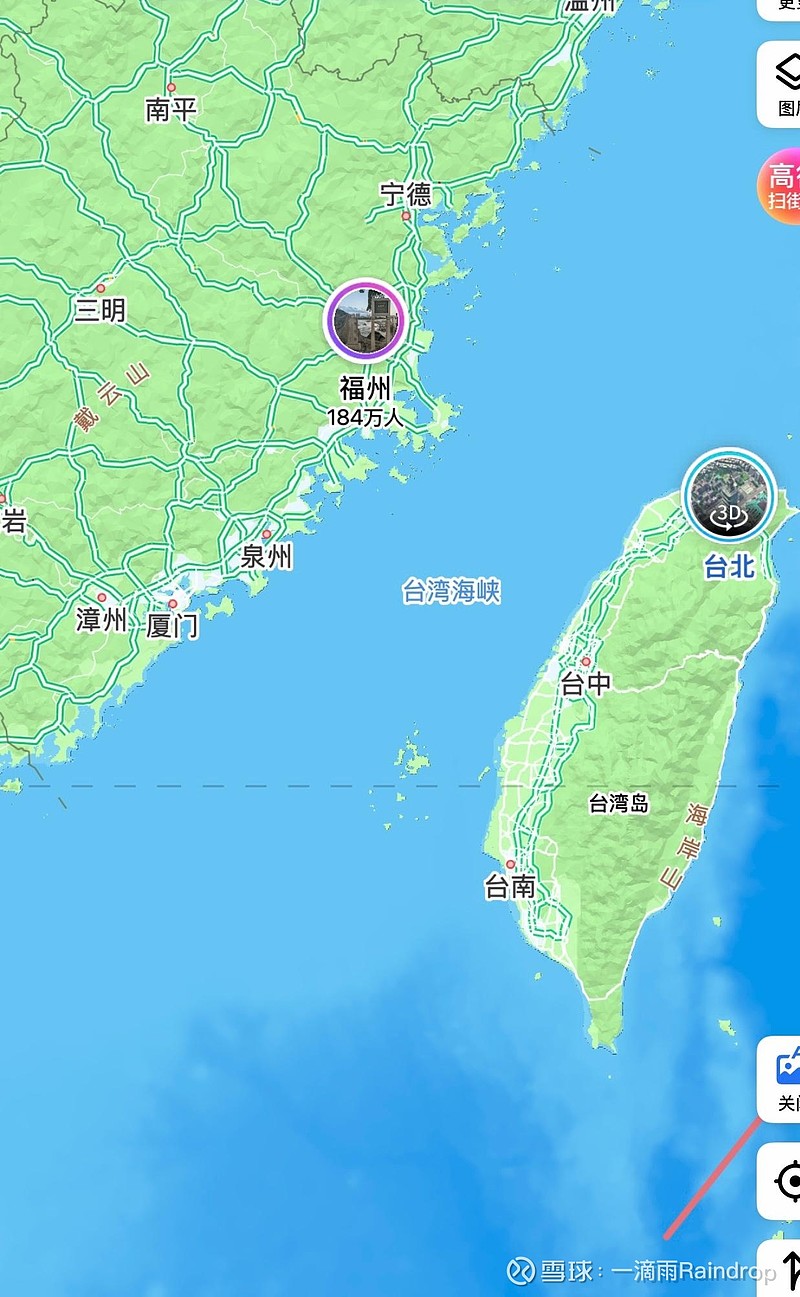
Task: Open the Fuzhou photo marker
Action: tap(366, 321)
